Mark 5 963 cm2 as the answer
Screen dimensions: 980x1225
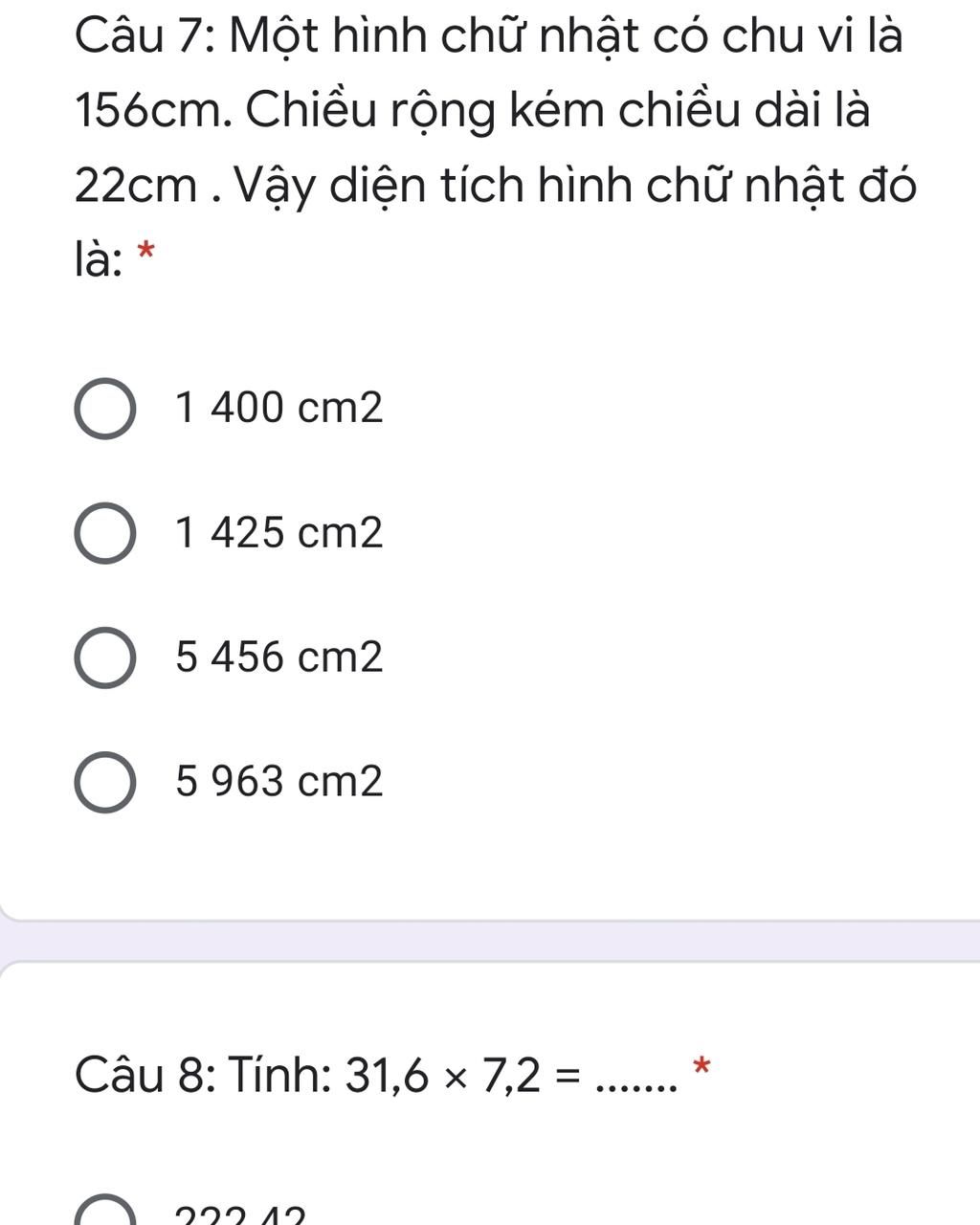104,782
